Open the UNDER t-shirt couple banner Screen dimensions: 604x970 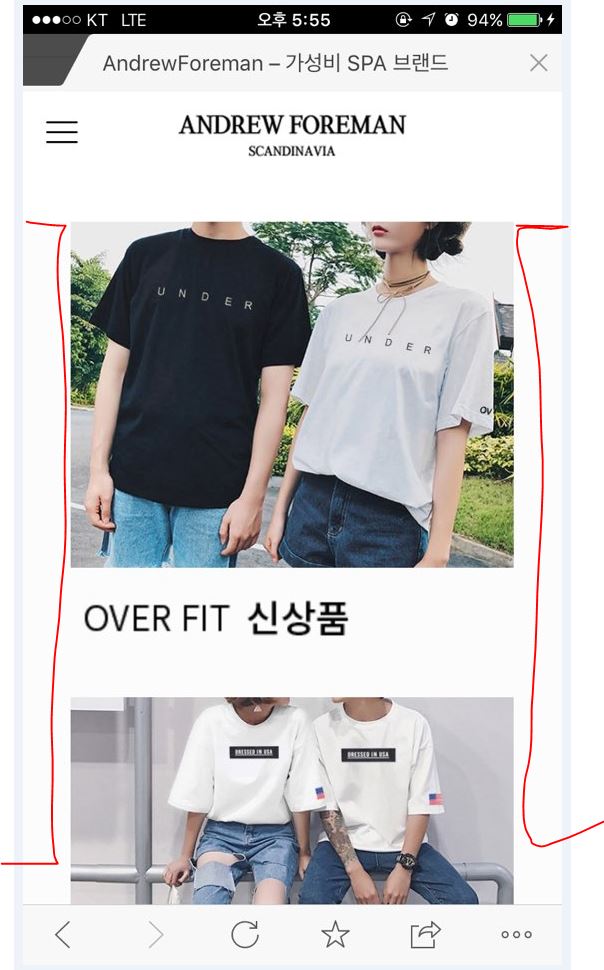292,395
